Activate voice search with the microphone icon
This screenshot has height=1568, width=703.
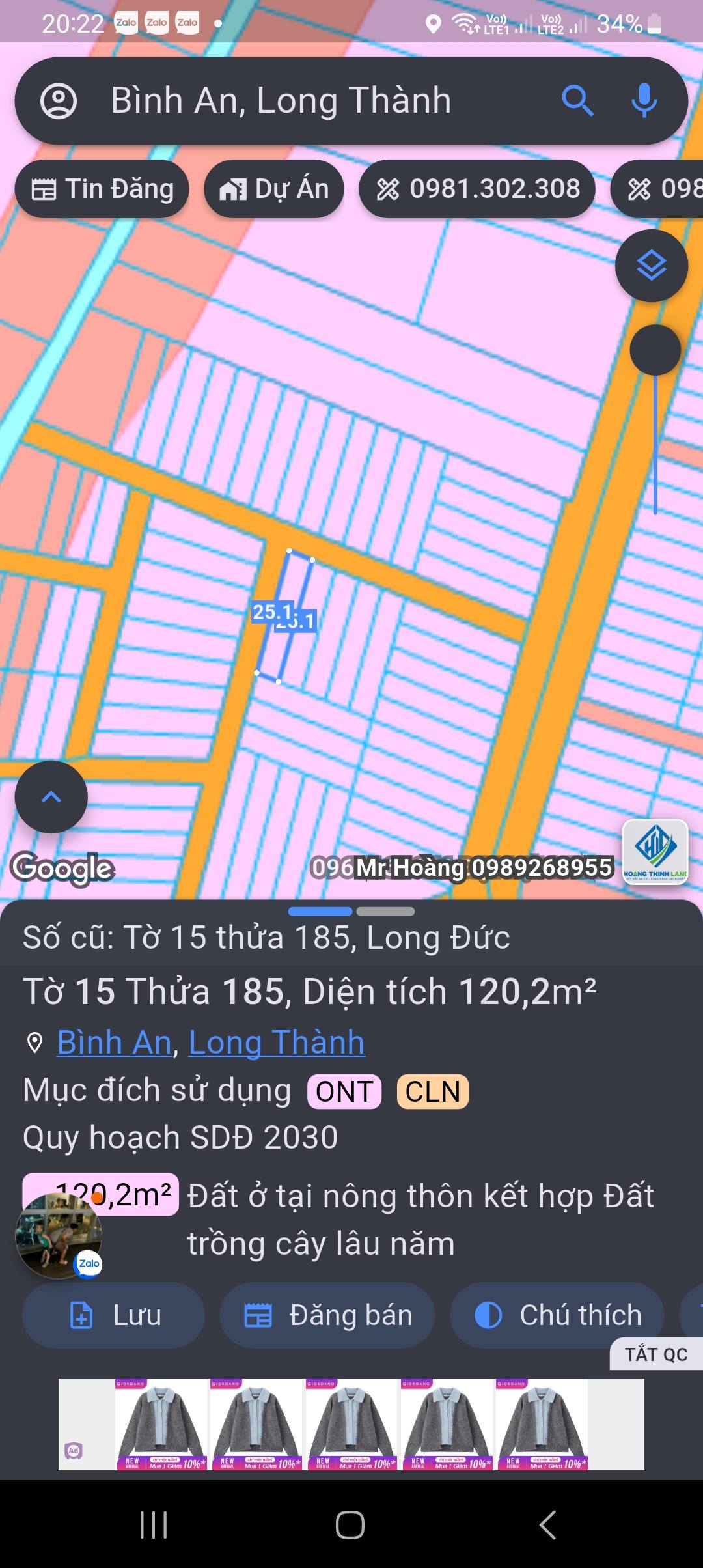click(644, 101)
